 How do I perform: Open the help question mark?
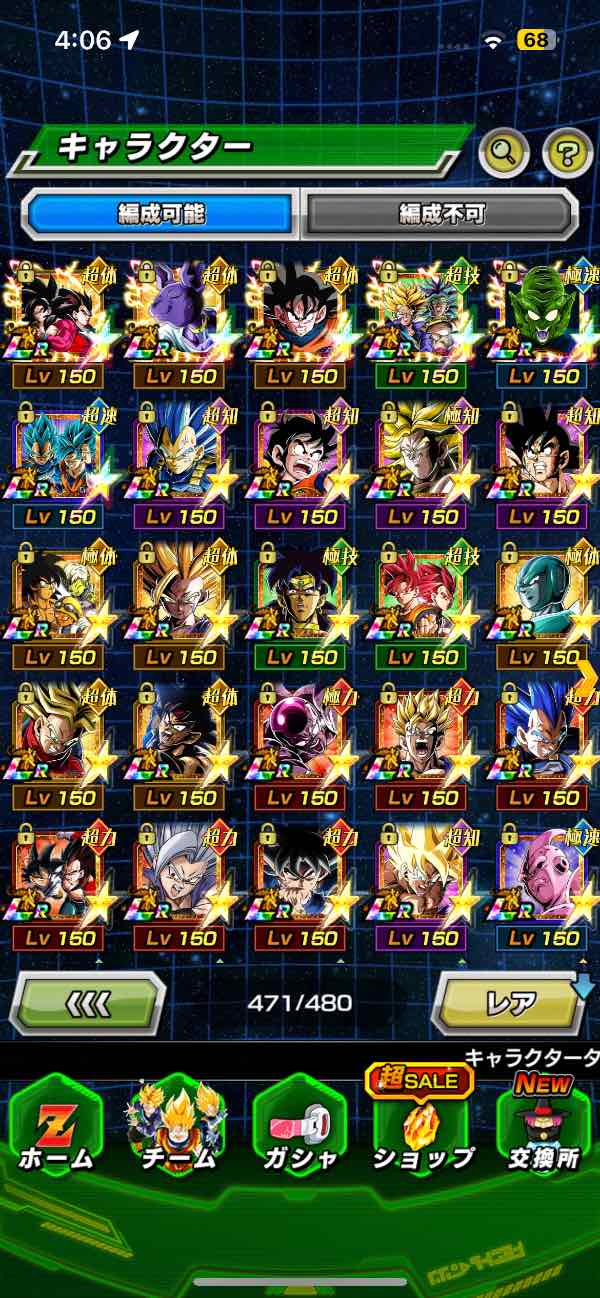(x=567, y=153)
